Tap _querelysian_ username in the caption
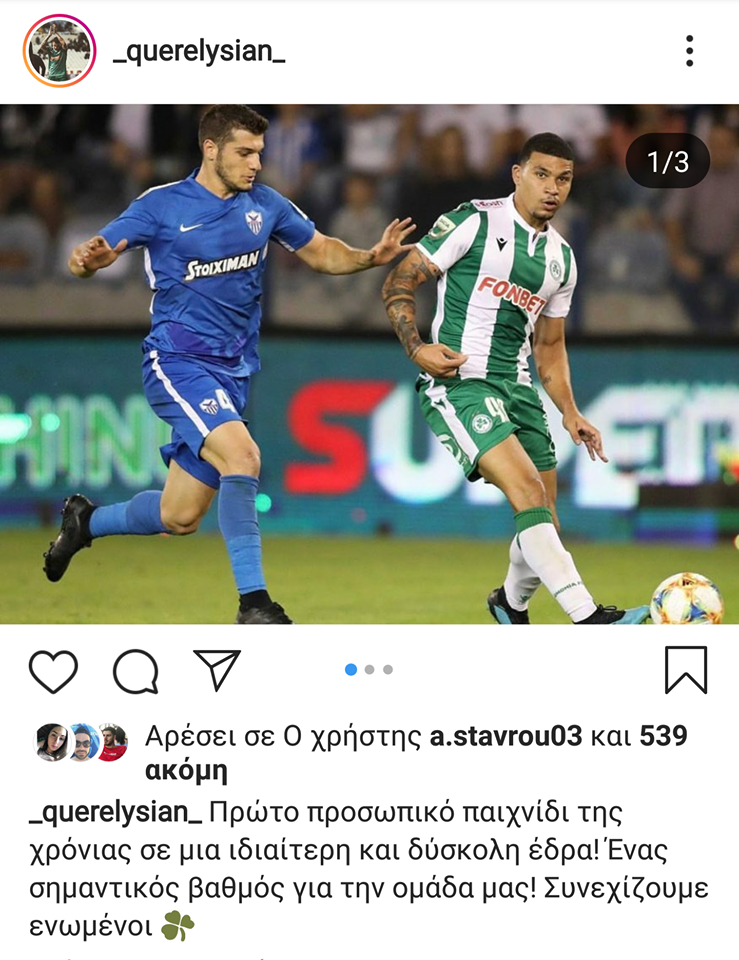The height and width of the screenshot is (960, 739). [x=116, y=812]
